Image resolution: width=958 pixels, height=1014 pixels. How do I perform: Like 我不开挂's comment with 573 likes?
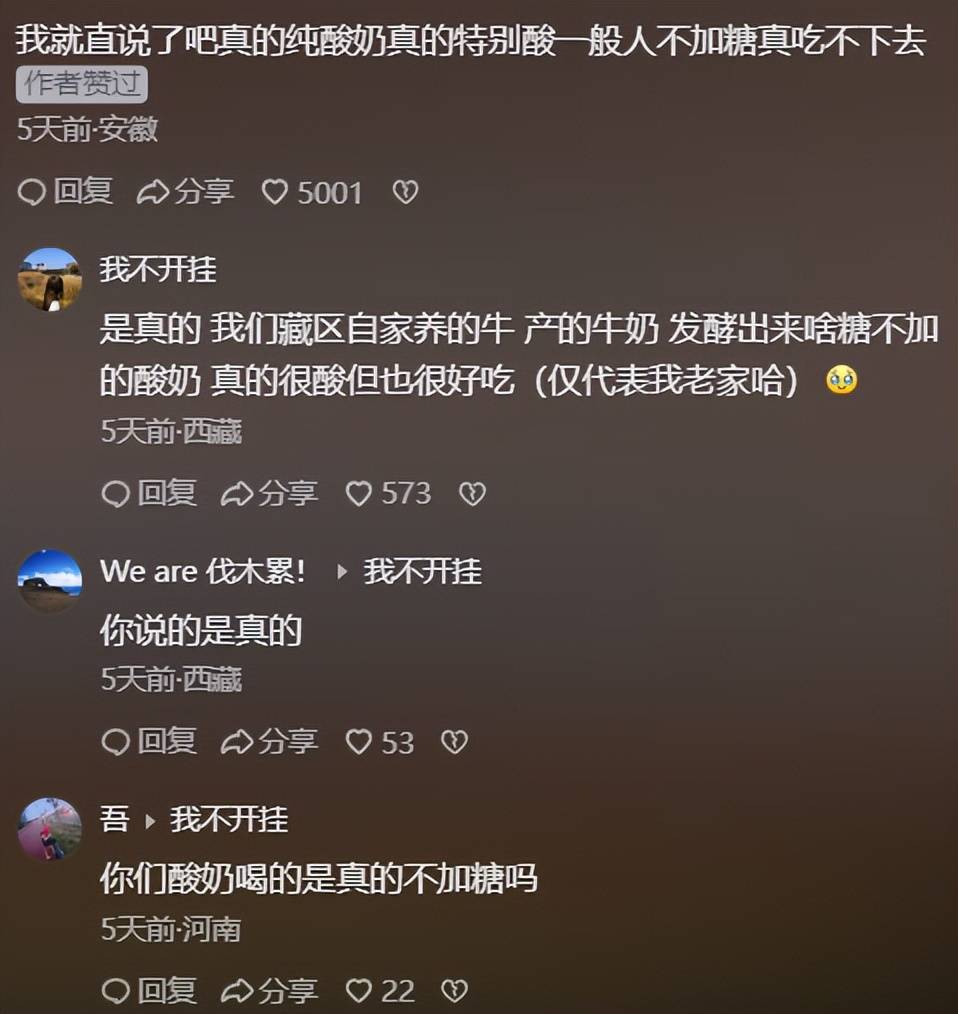pyautogui.click(x=359, y=493)
